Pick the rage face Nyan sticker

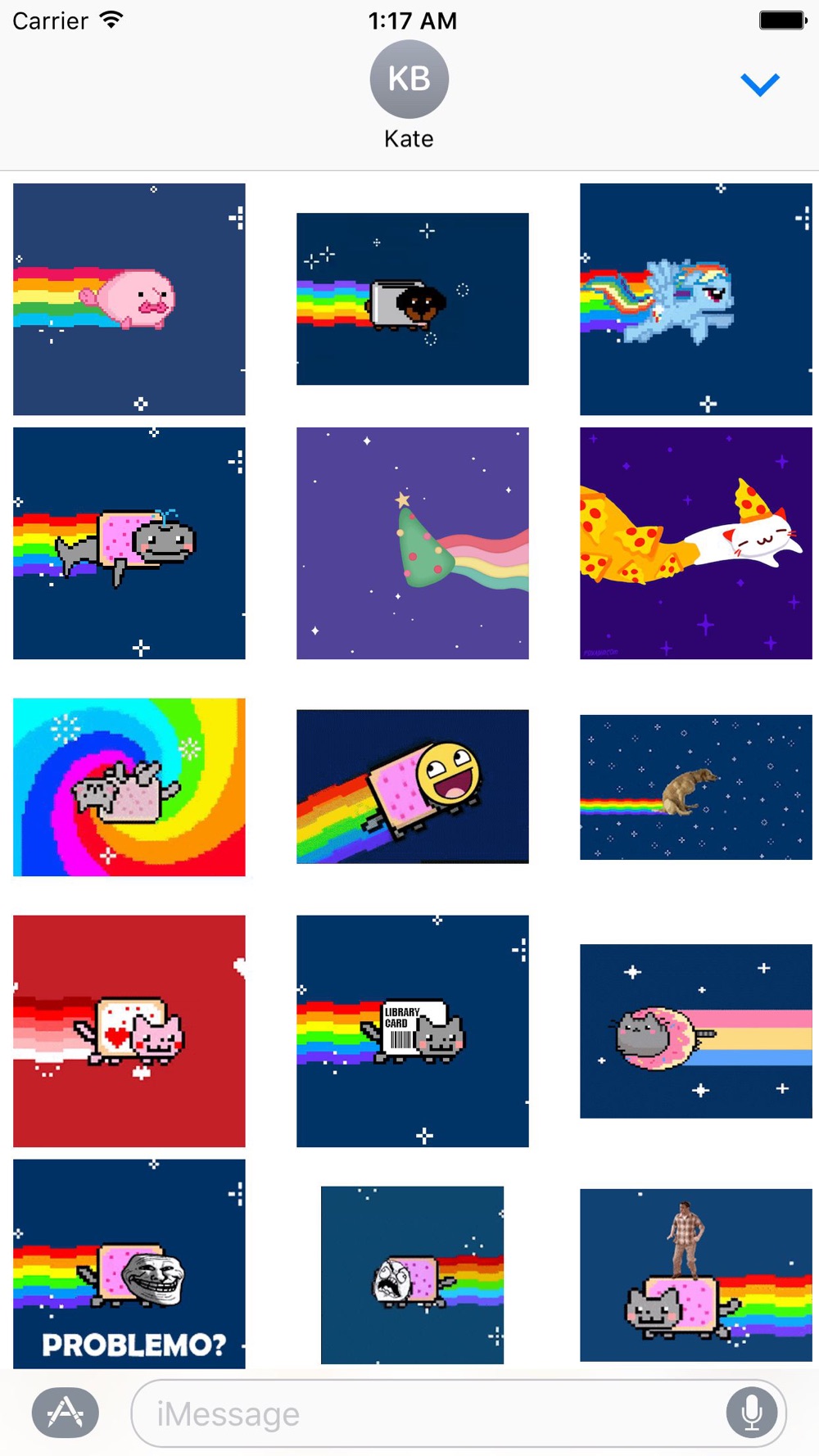[413, 1275]
